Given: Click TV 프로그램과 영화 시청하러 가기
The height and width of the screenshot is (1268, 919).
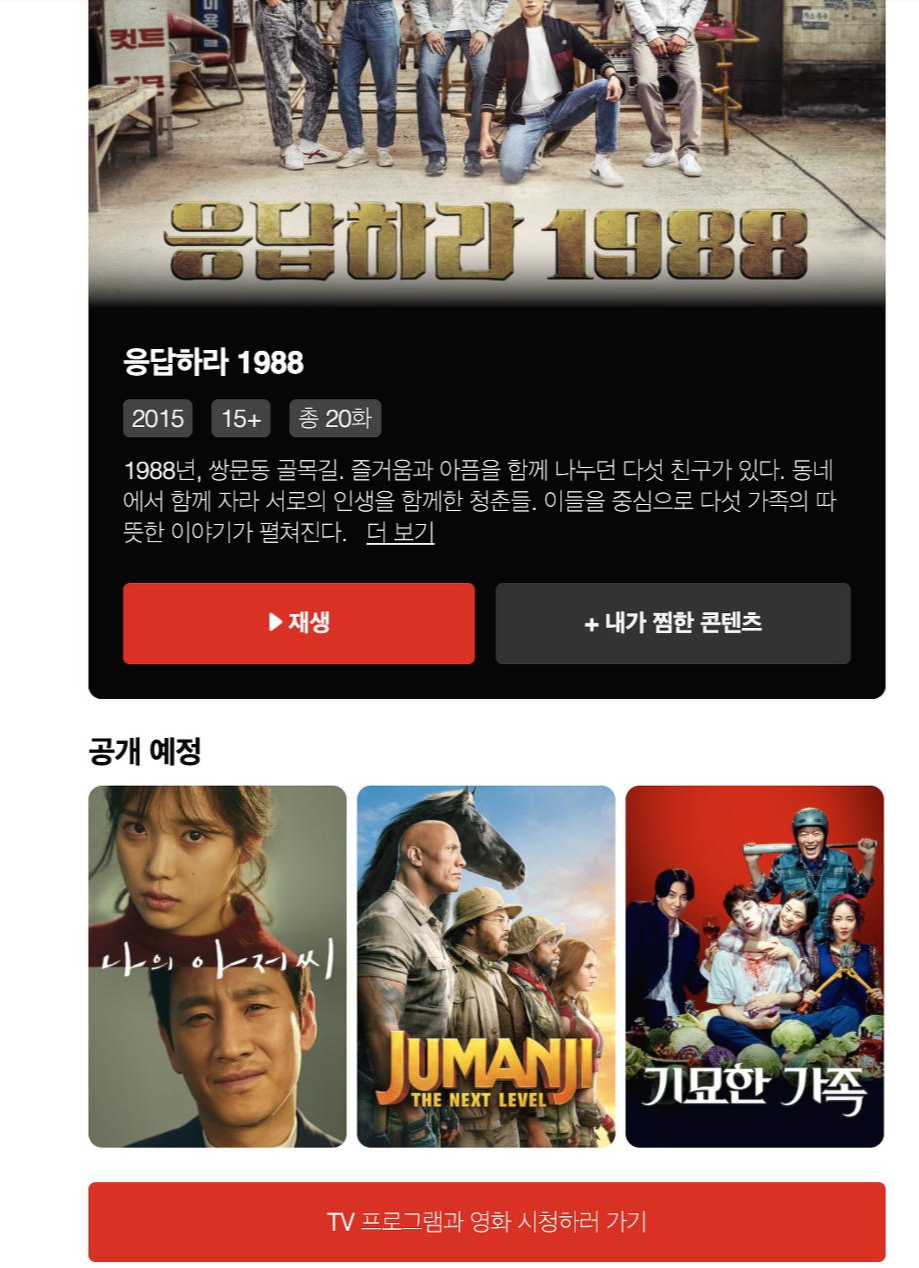Looking at the screenshot, I should tap(489, 1221).
